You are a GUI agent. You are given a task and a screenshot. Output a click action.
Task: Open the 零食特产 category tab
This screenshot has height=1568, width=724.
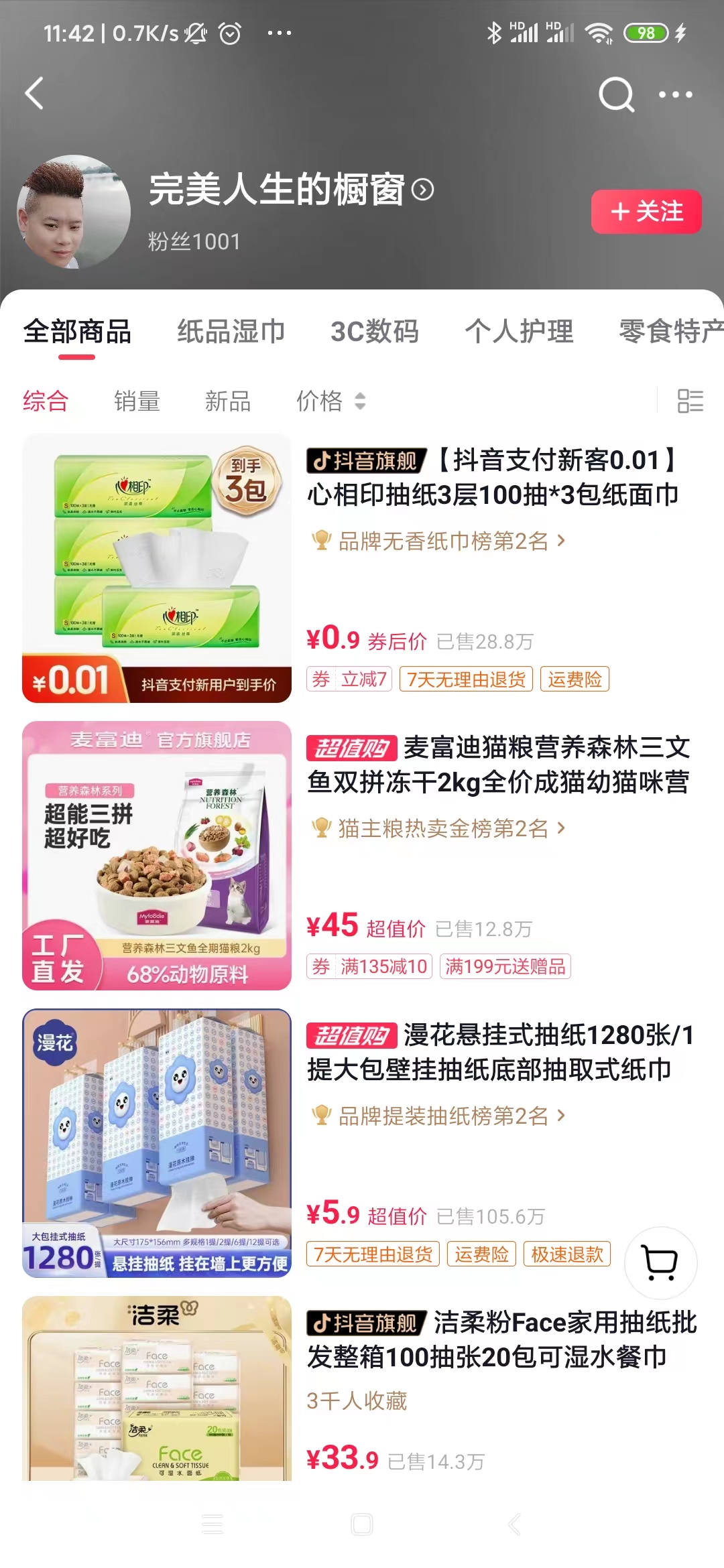tap(670, 331)
